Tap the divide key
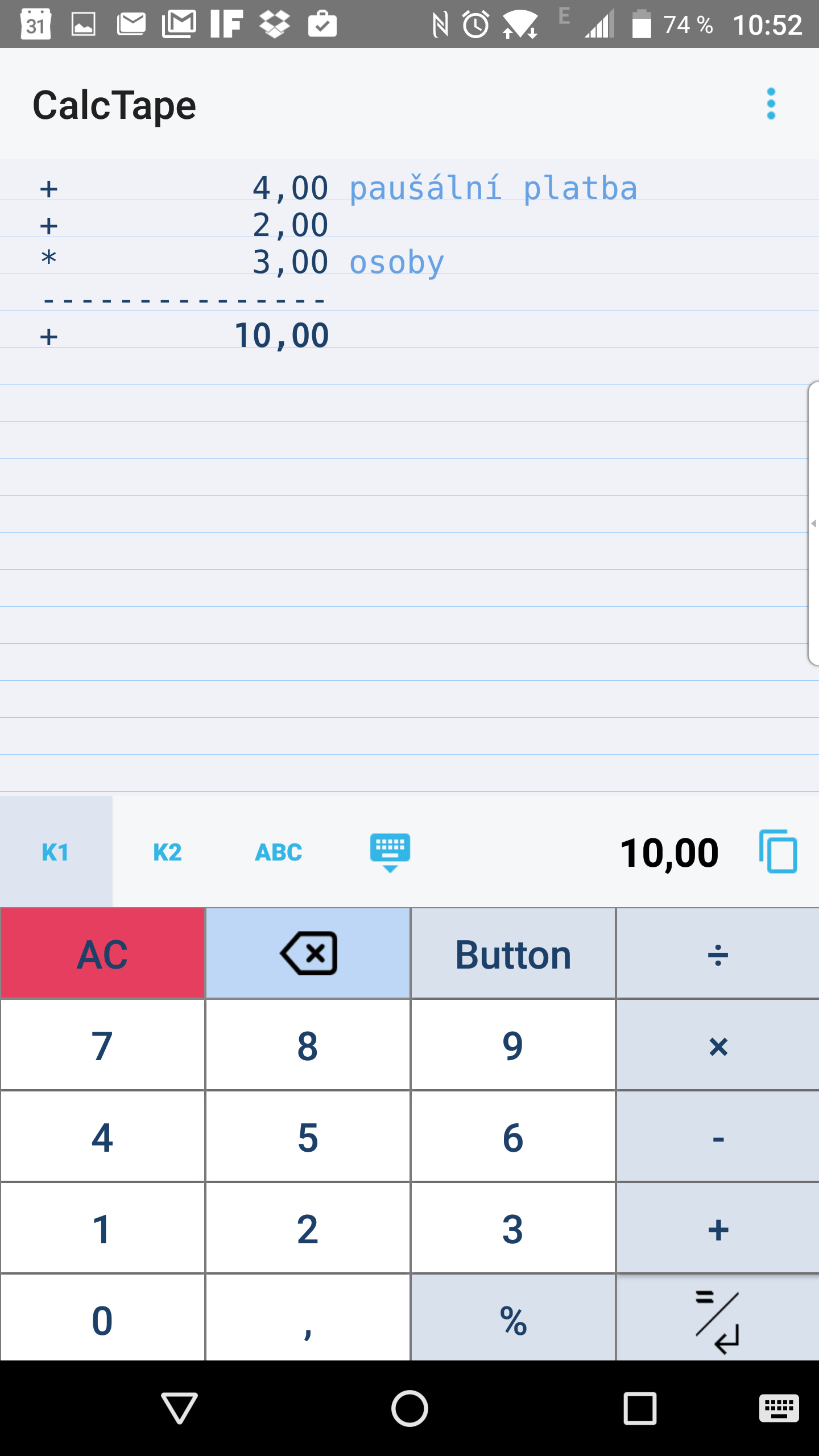 coord(718,954)
